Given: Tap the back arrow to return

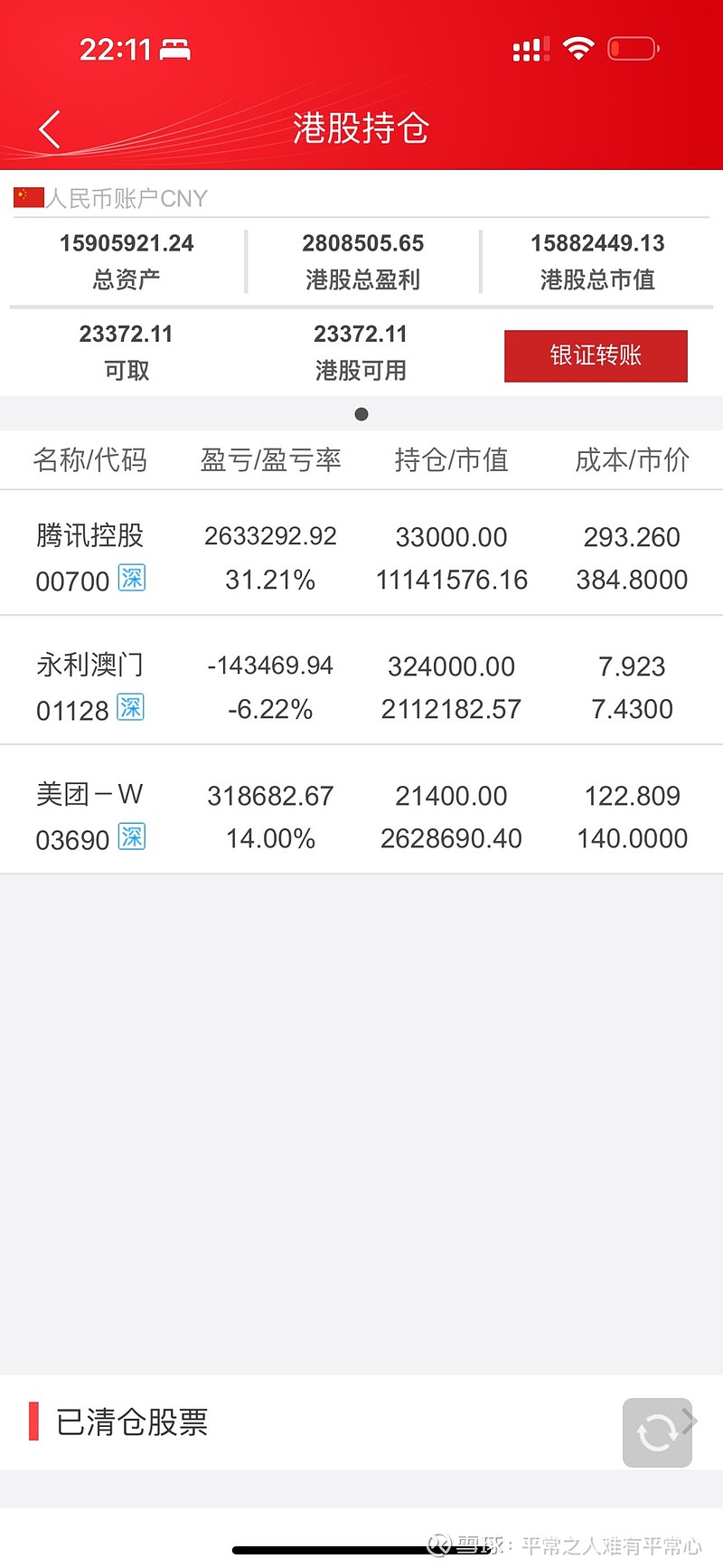Looking at the screenshot, I should click(x=50, y=128).
